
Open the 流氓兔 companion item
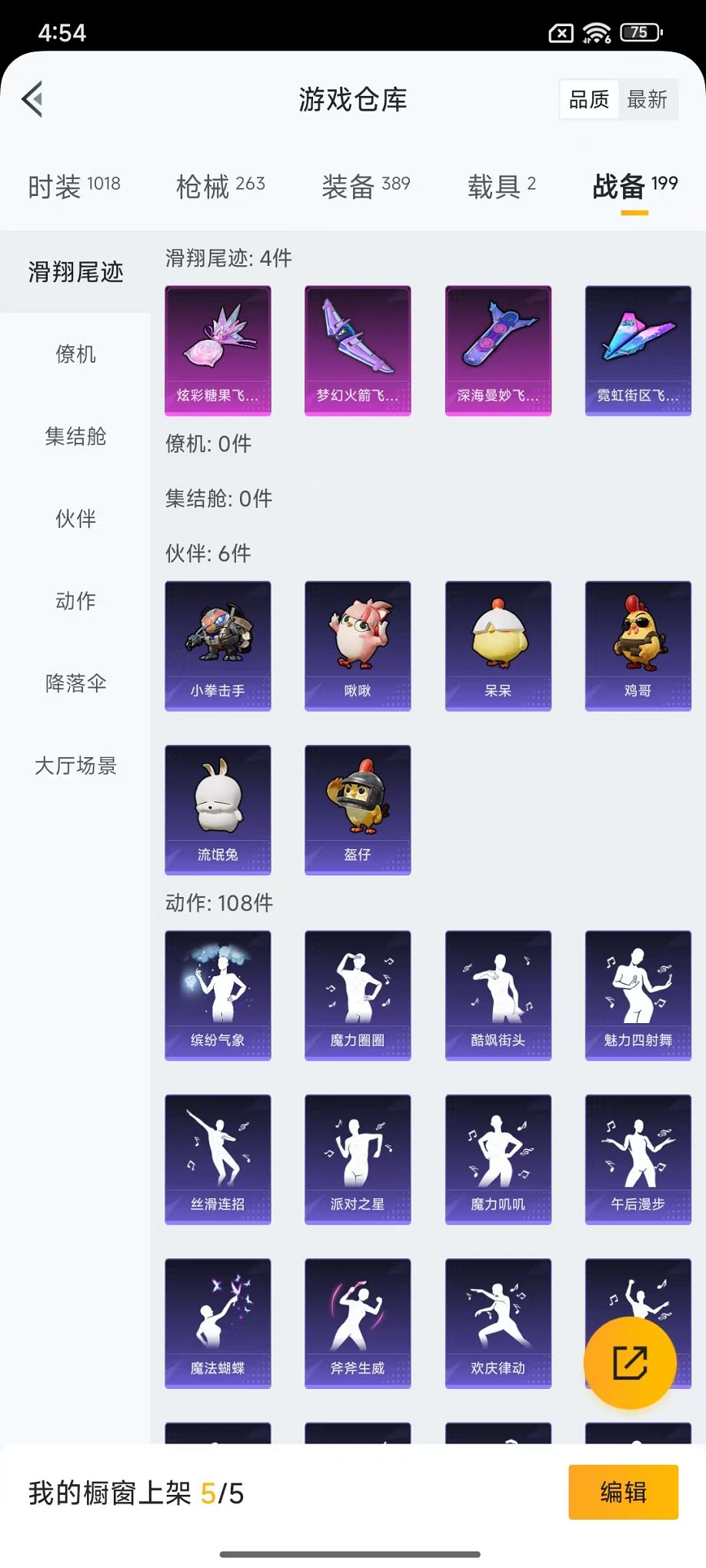click(x=218, y=809)
